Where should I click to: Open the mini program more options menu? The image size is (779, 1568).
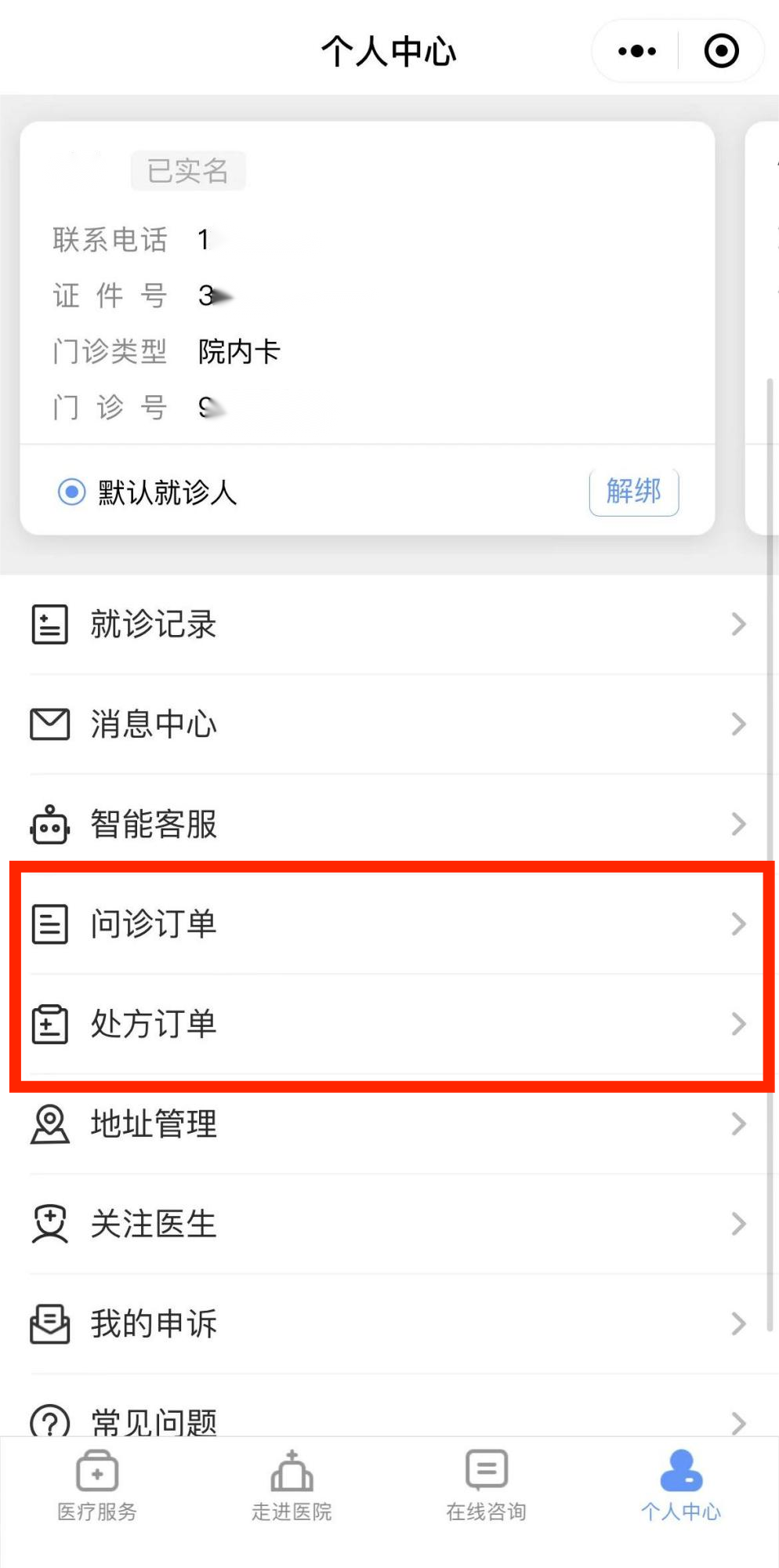click(x=636, y=52)
